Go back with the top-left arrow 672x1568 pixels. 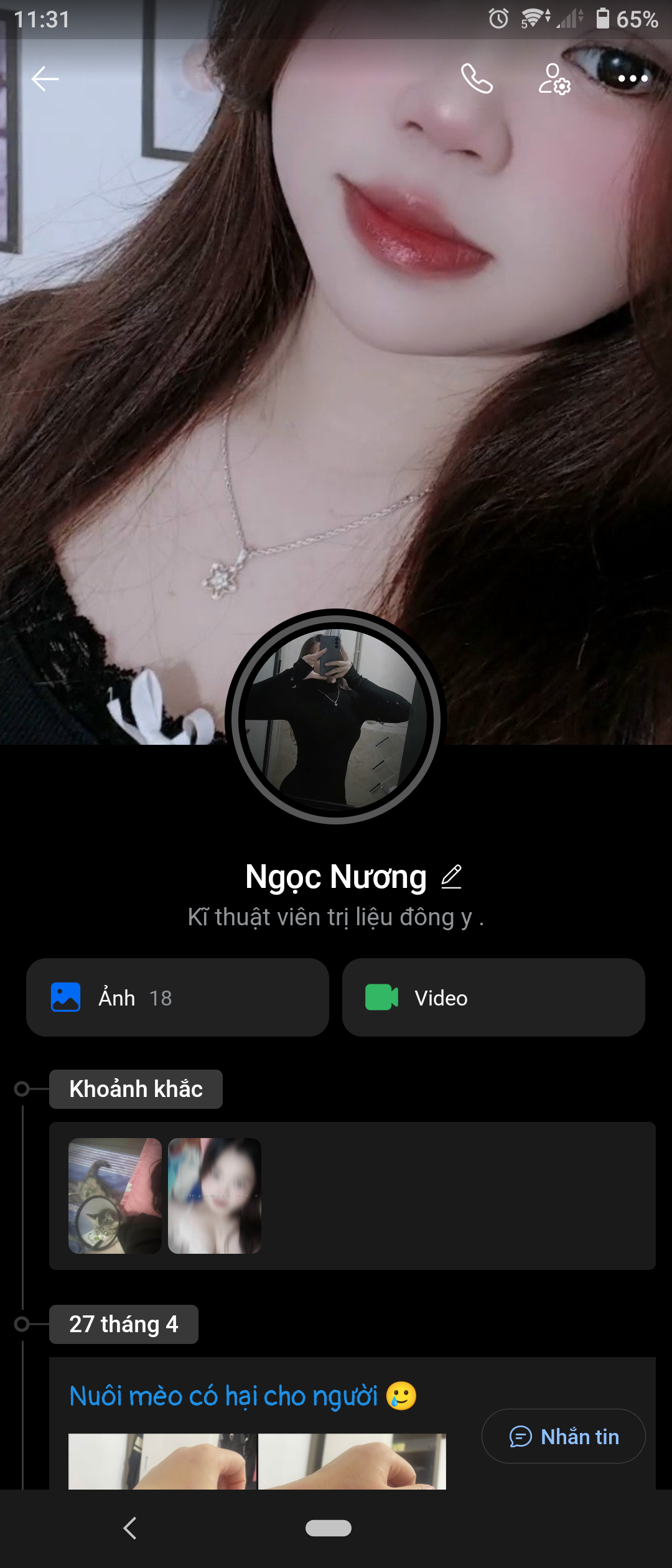click(x=45, y=79)
